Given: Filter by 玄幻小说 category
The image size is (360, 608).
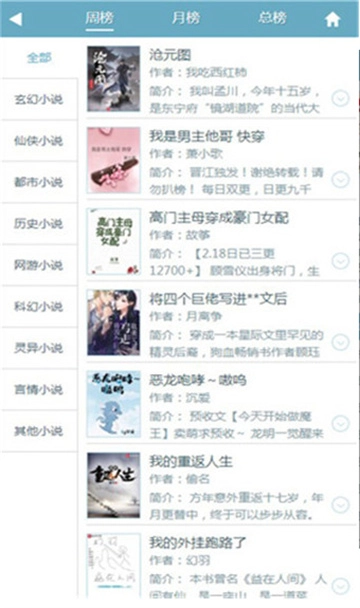Looking at the screenshot, I should pos(39,99).
